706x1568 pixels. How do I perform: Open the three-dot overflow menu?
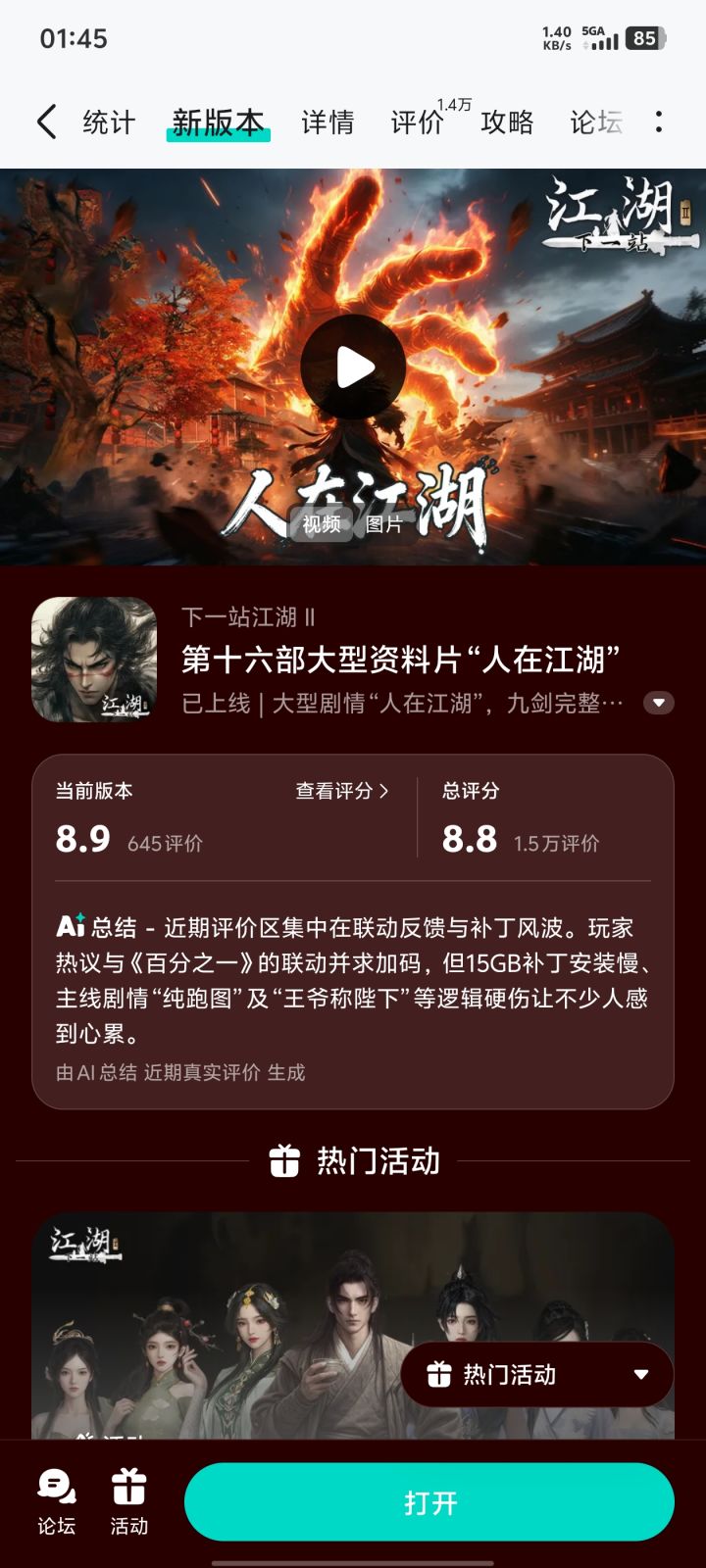click(x=660, y=120)
